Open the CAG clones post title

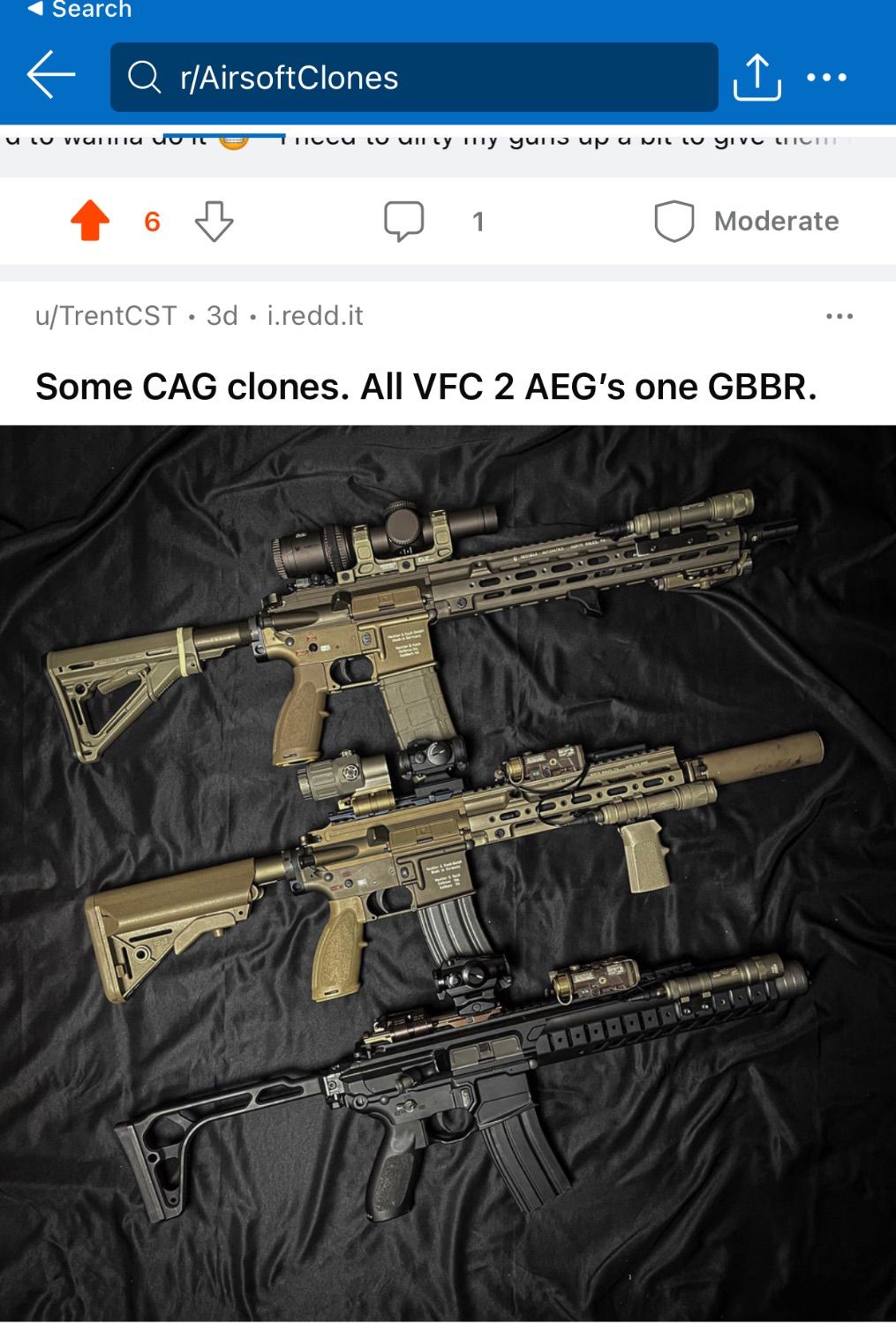(x=425, y=387)
